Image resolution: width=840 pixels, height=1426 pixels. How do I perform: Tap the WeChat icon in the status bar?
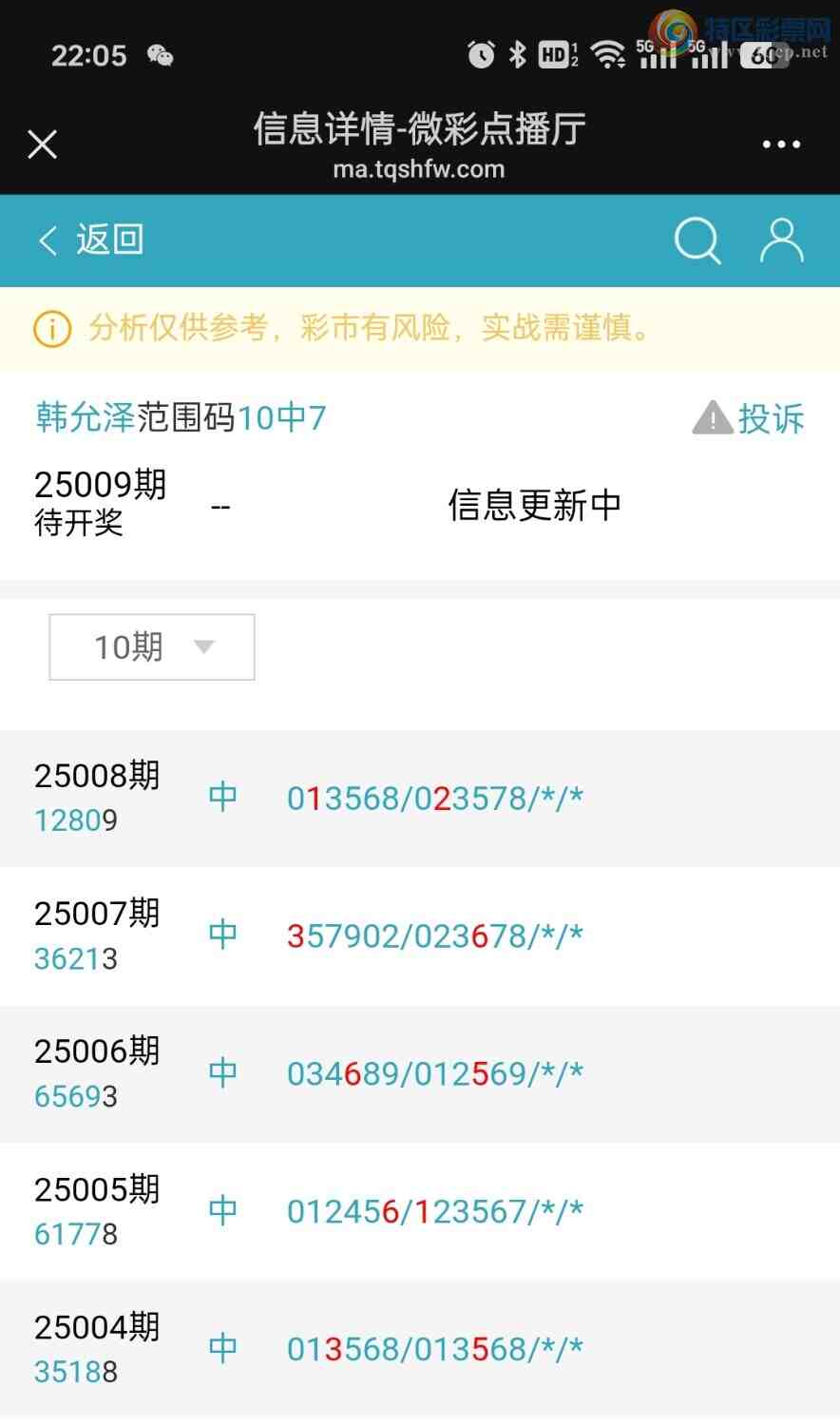[x=160, y=55]
